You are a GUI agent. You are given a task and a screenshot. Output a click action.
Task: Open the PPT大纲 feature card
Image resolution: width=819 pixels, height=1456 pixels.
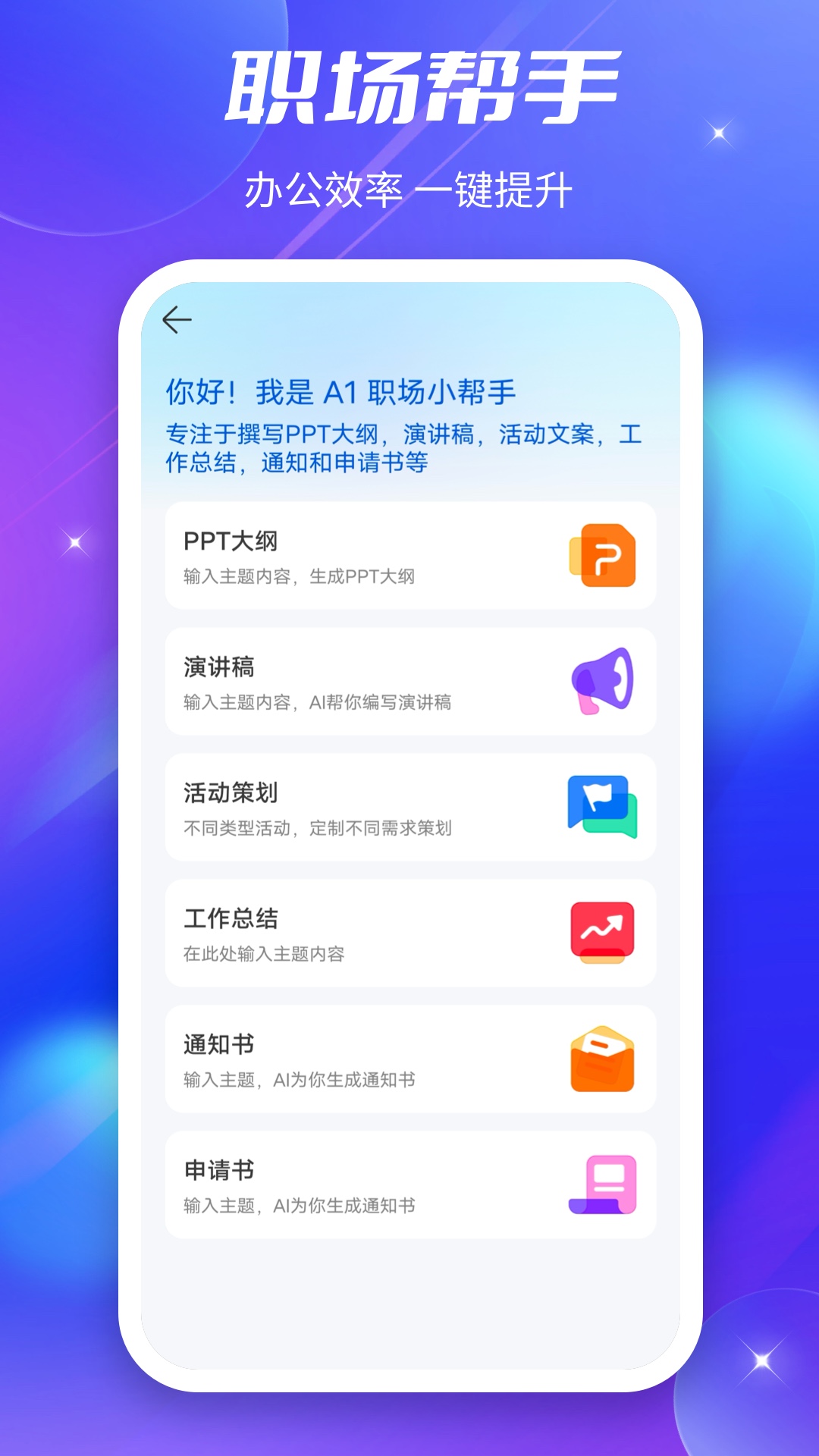click(409, 556)
